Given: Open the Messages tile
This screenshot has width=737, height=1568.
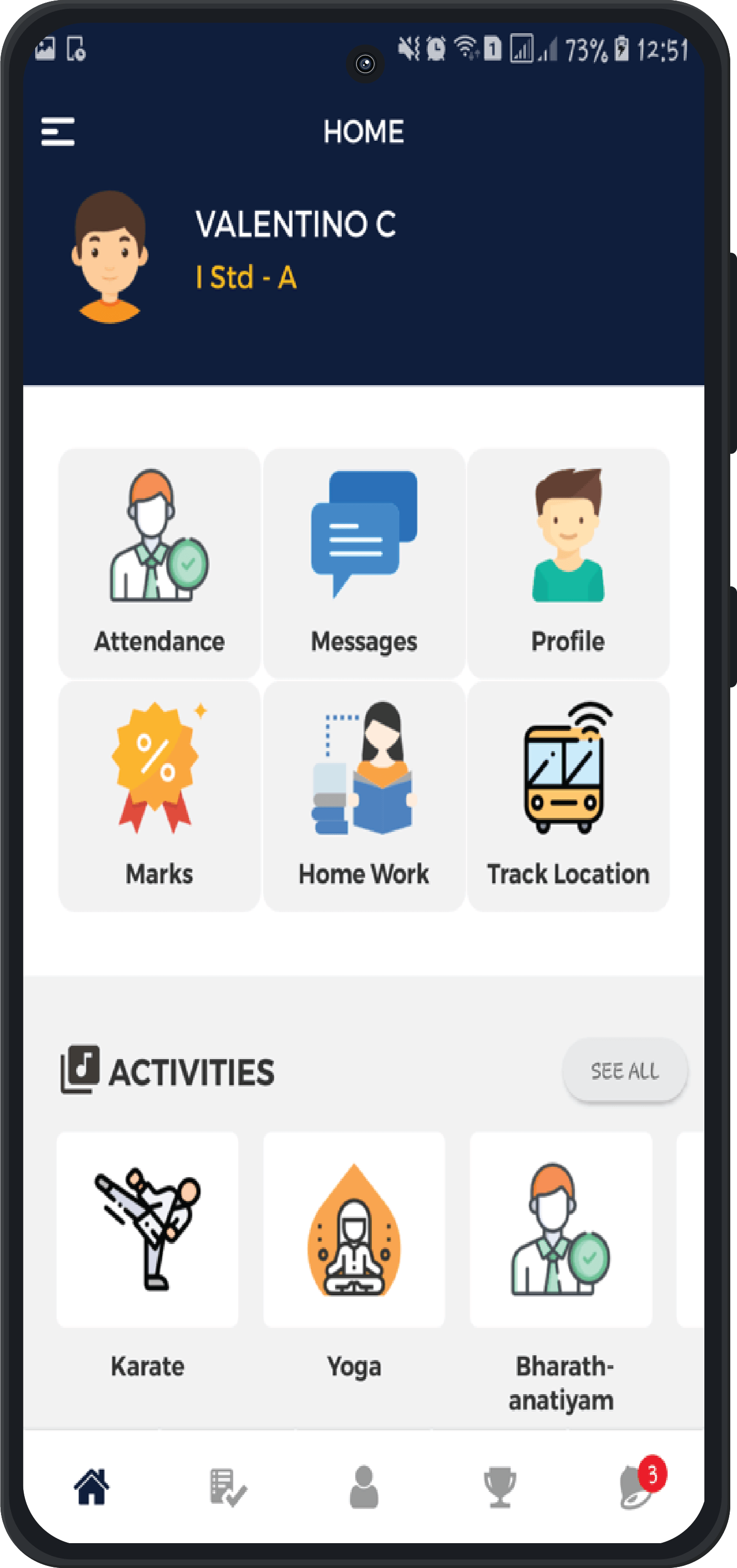Looking at the screenshot, I should (364, 563).
